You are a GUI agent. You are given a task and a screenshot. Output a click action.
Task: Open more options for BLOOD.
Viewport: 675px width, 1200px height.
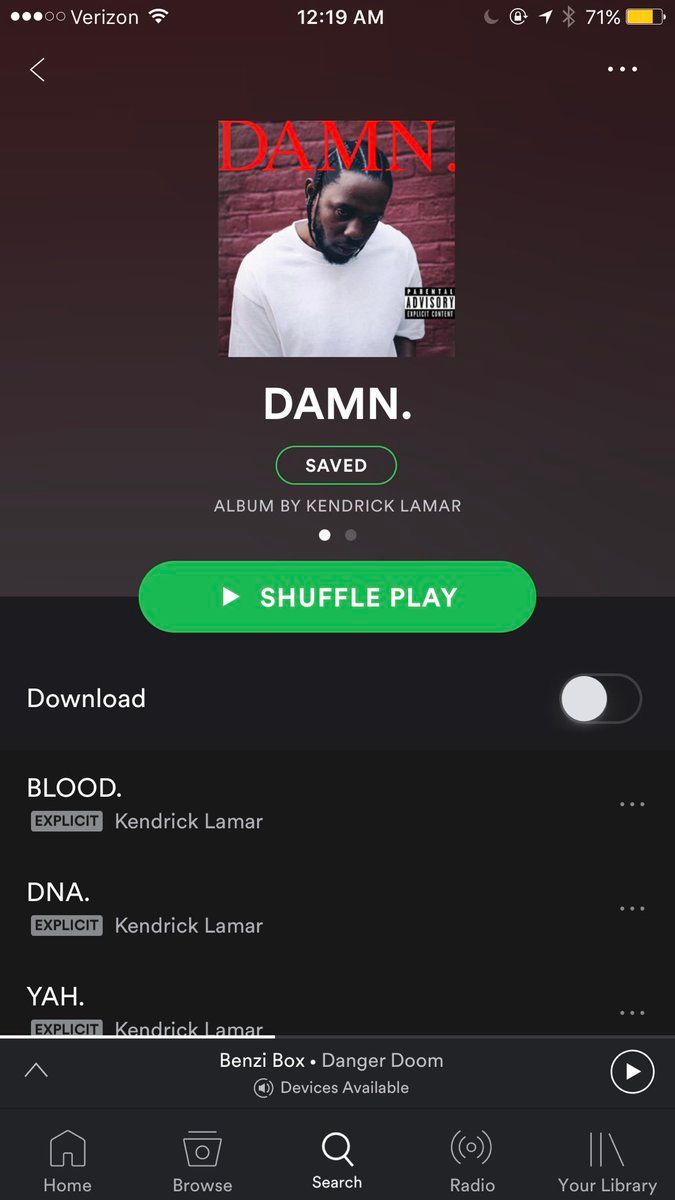tap(632, 804)
